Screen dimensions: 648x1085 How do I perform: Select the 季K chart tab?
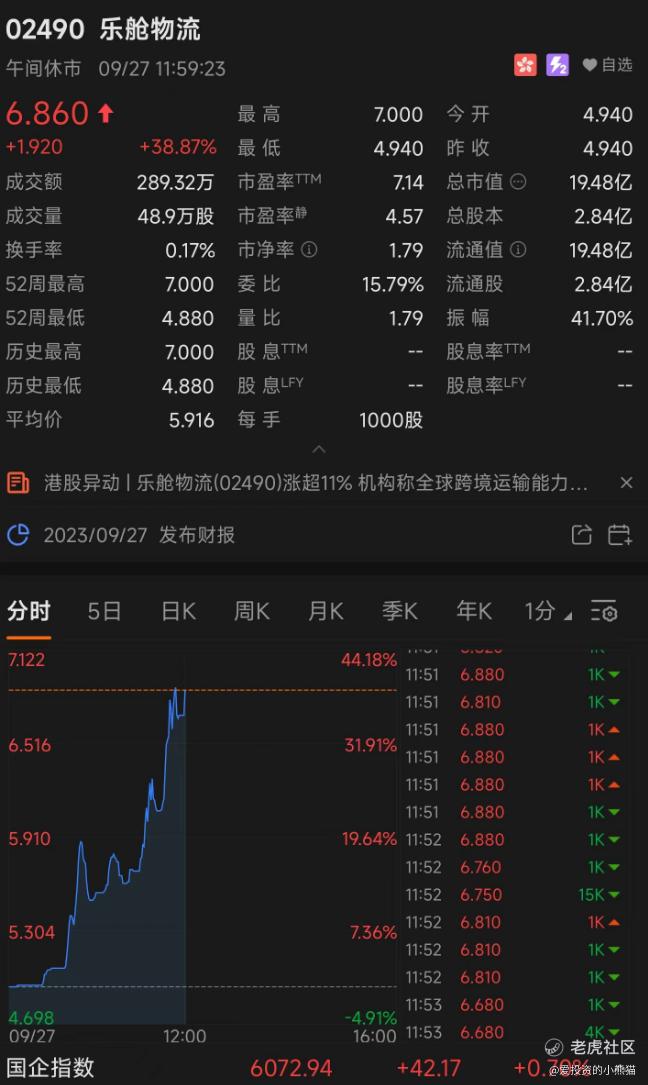pos(399,611)
